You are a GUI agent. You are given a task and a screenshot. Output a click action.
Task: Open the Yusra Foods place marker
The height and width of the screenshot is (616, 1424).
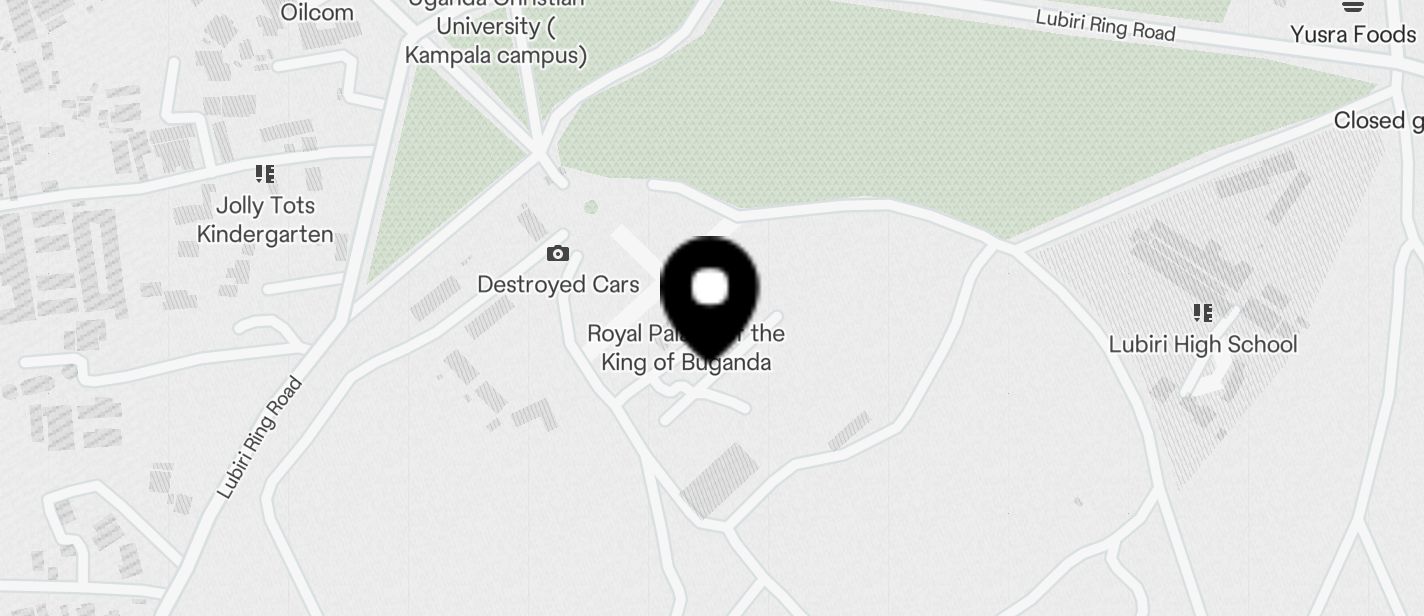(1352, 7)
